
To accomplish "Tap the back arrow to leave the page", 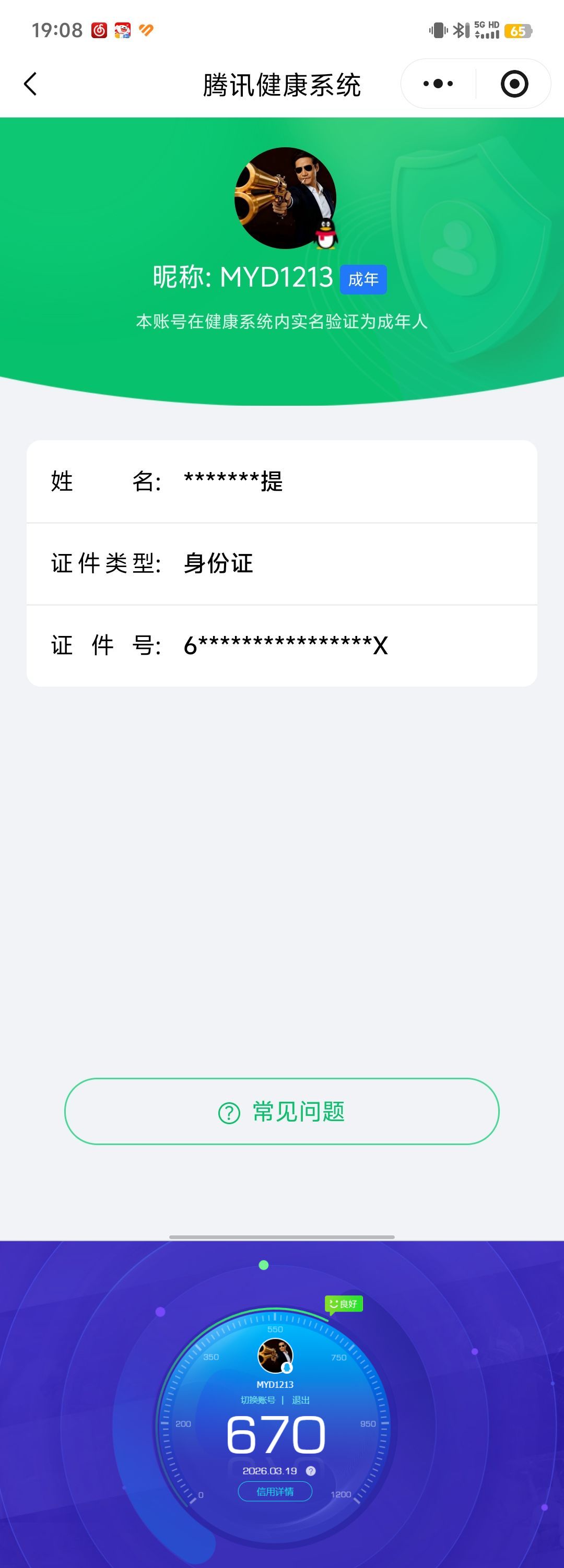I will 30,84.
